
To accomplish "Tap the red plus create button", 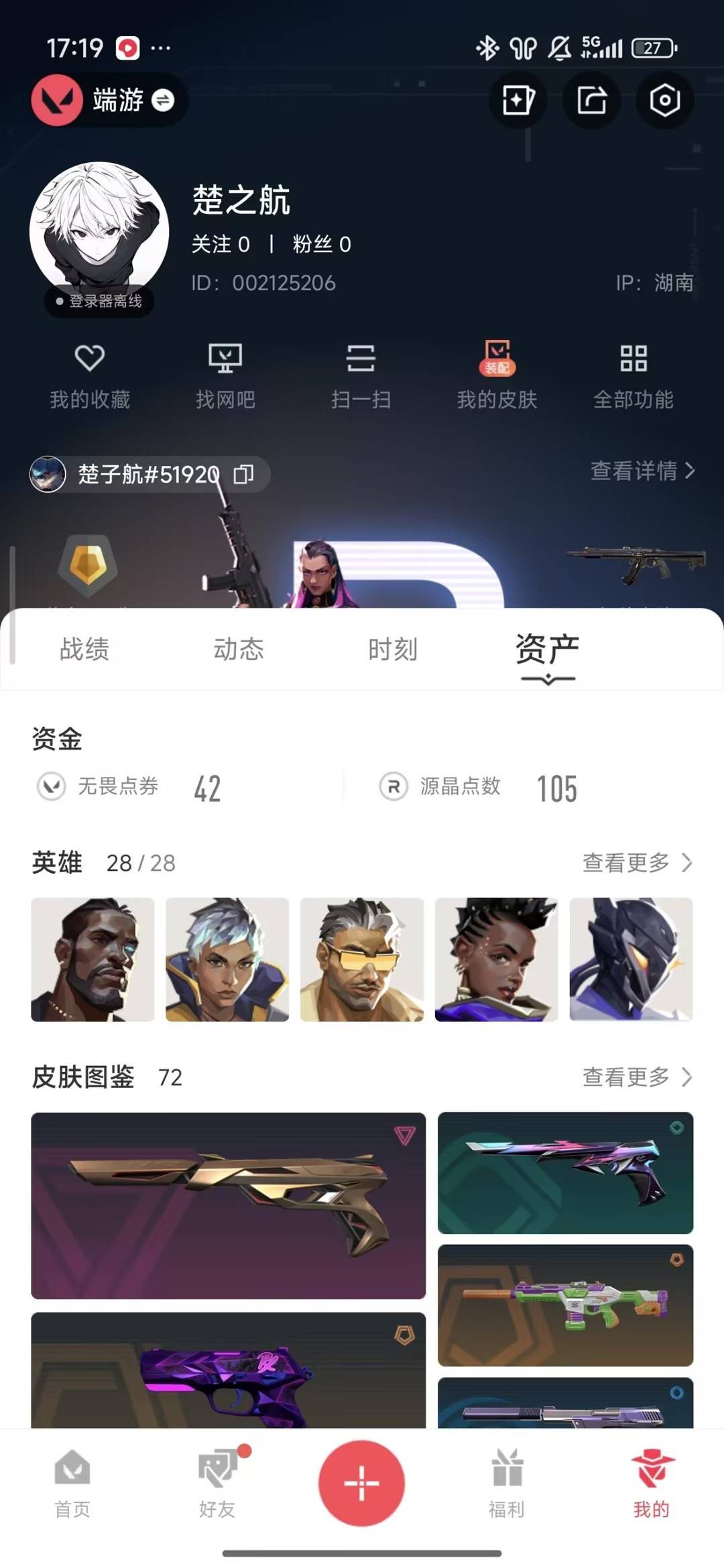I will [x=361, y=1483].
